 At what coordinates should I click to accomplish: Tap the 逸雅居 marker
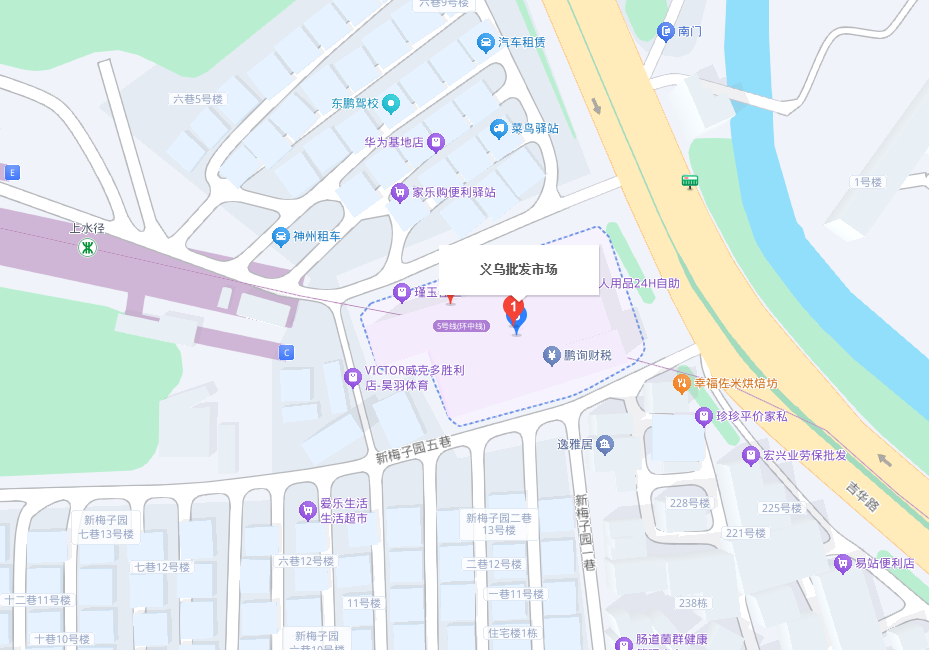(x=604, y=444)
